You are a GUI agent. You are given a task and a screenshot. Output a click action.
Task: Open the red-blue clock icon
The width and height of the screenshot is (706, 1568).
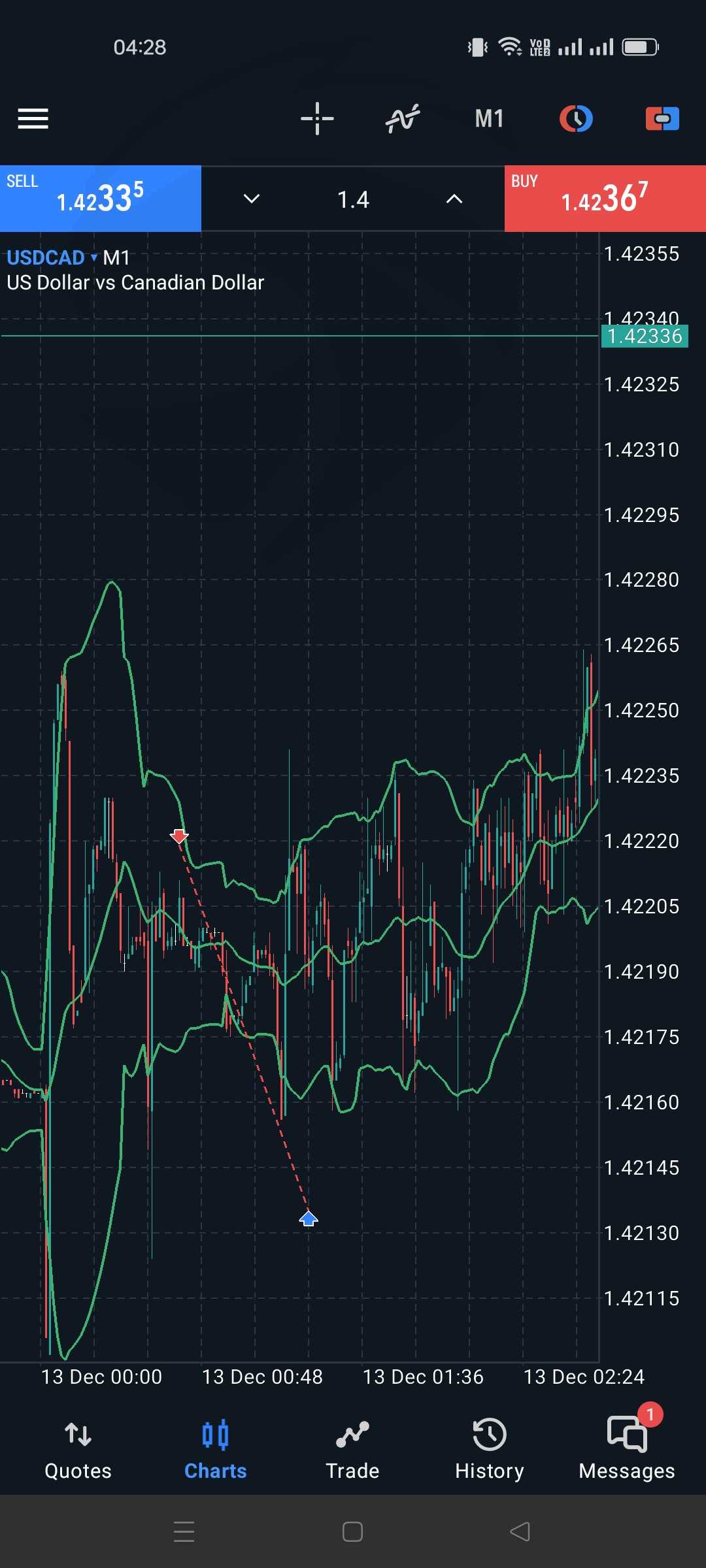[576, 119]
